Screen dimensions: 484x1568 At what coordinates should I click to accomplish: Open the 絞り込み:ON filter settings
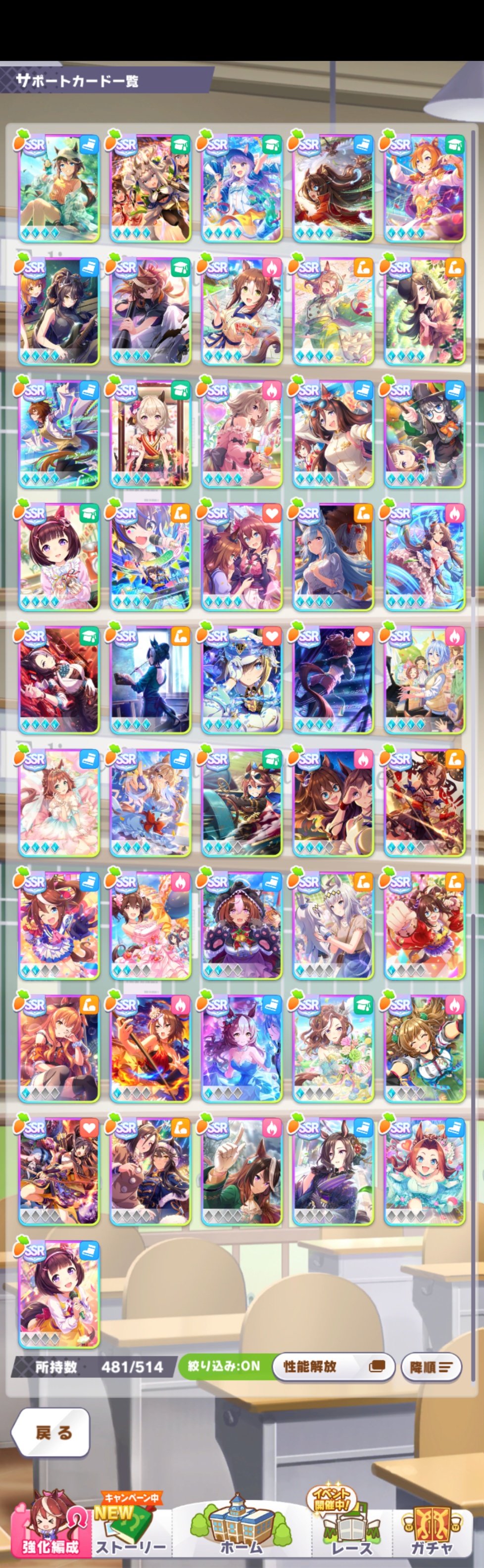[223, 1367]
